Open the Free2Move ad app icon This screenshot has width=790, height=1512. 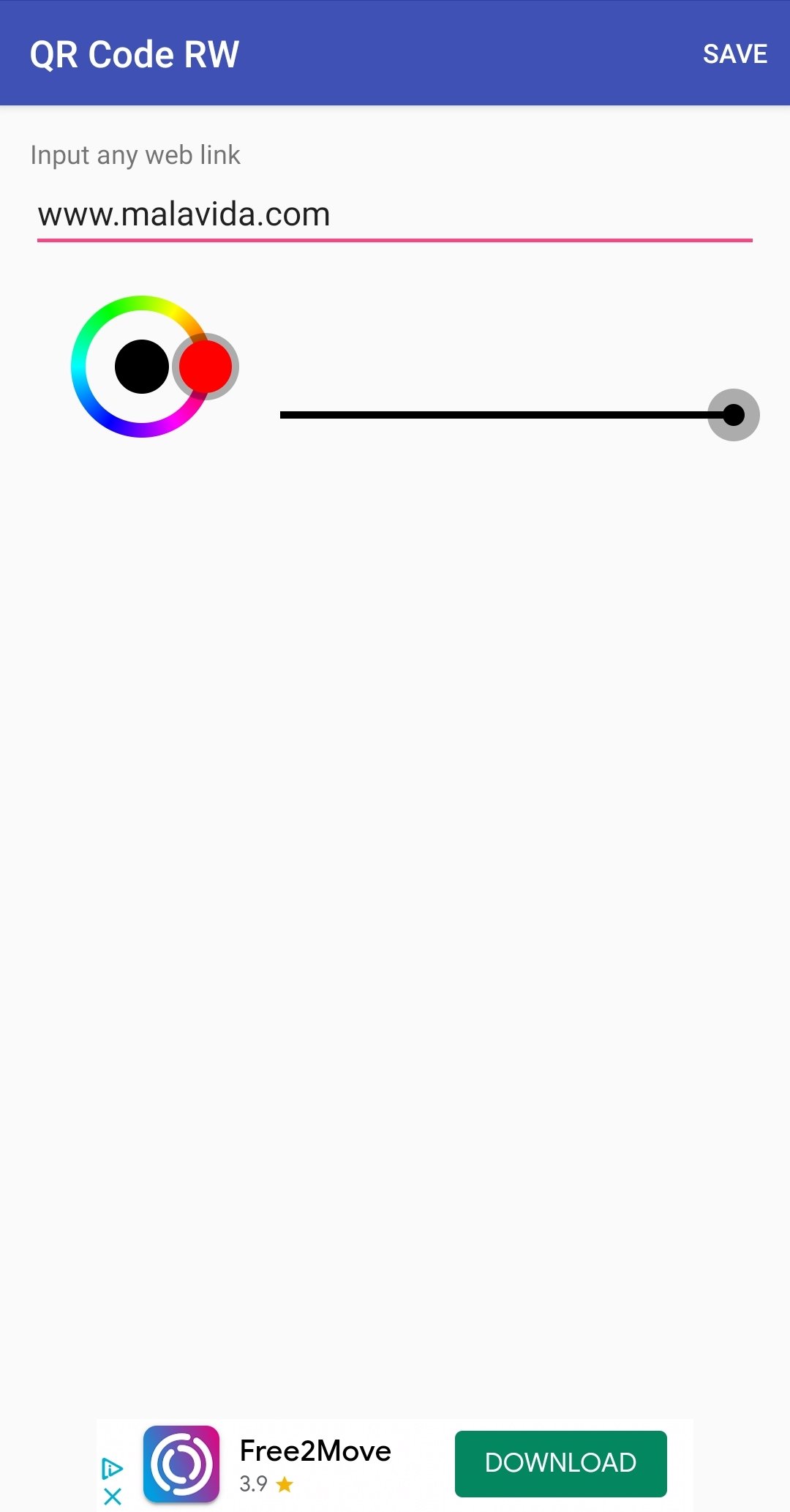pyautogui.click(x=181, y=1464)
